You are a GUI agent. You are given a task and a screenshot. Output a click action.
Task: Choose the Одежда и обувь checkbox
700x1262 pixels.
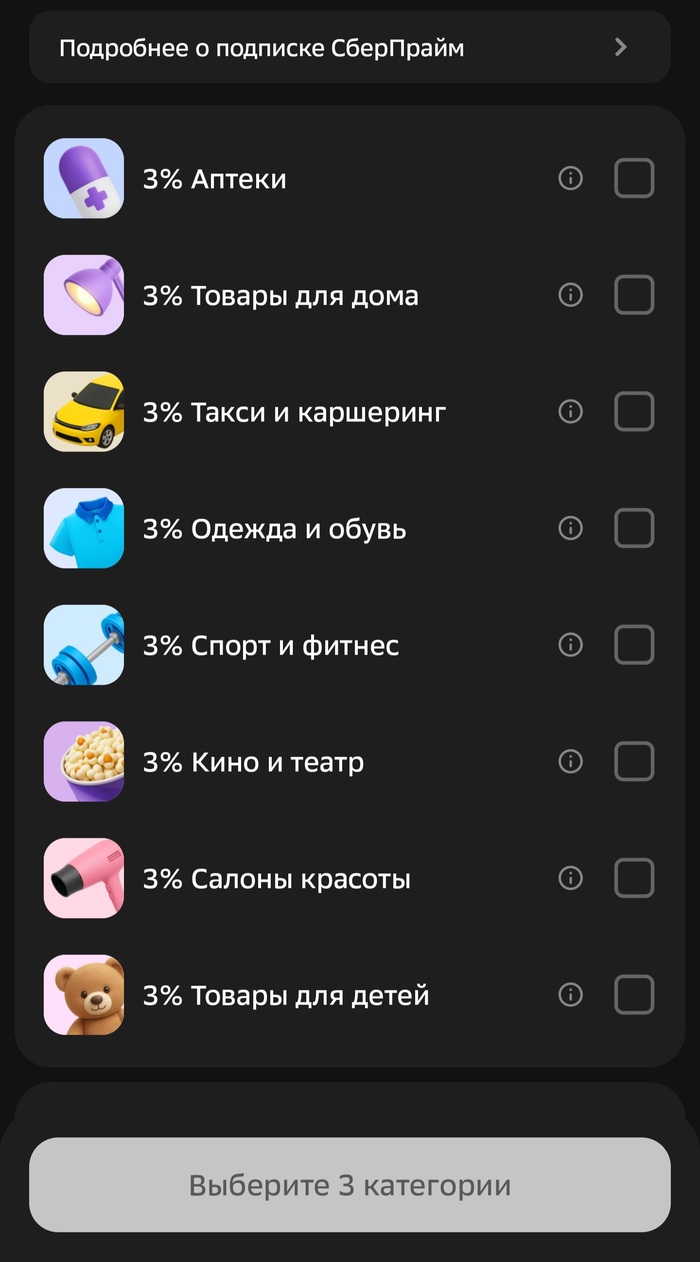tap(633, 528)
